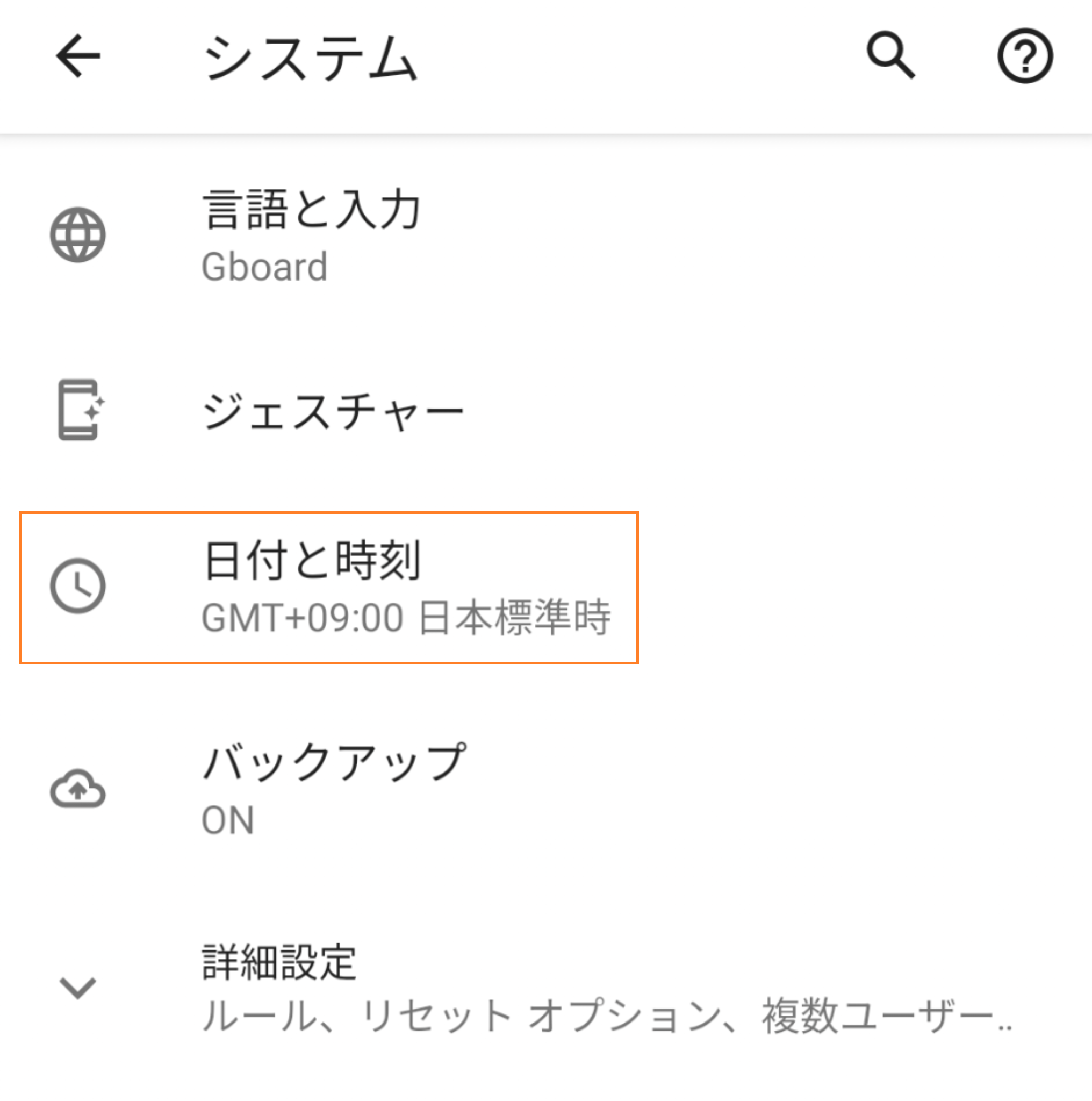Tap the Gboard subtitle under 言語と入力
The image size is (1092, 1101).
[x=264, y=267]
